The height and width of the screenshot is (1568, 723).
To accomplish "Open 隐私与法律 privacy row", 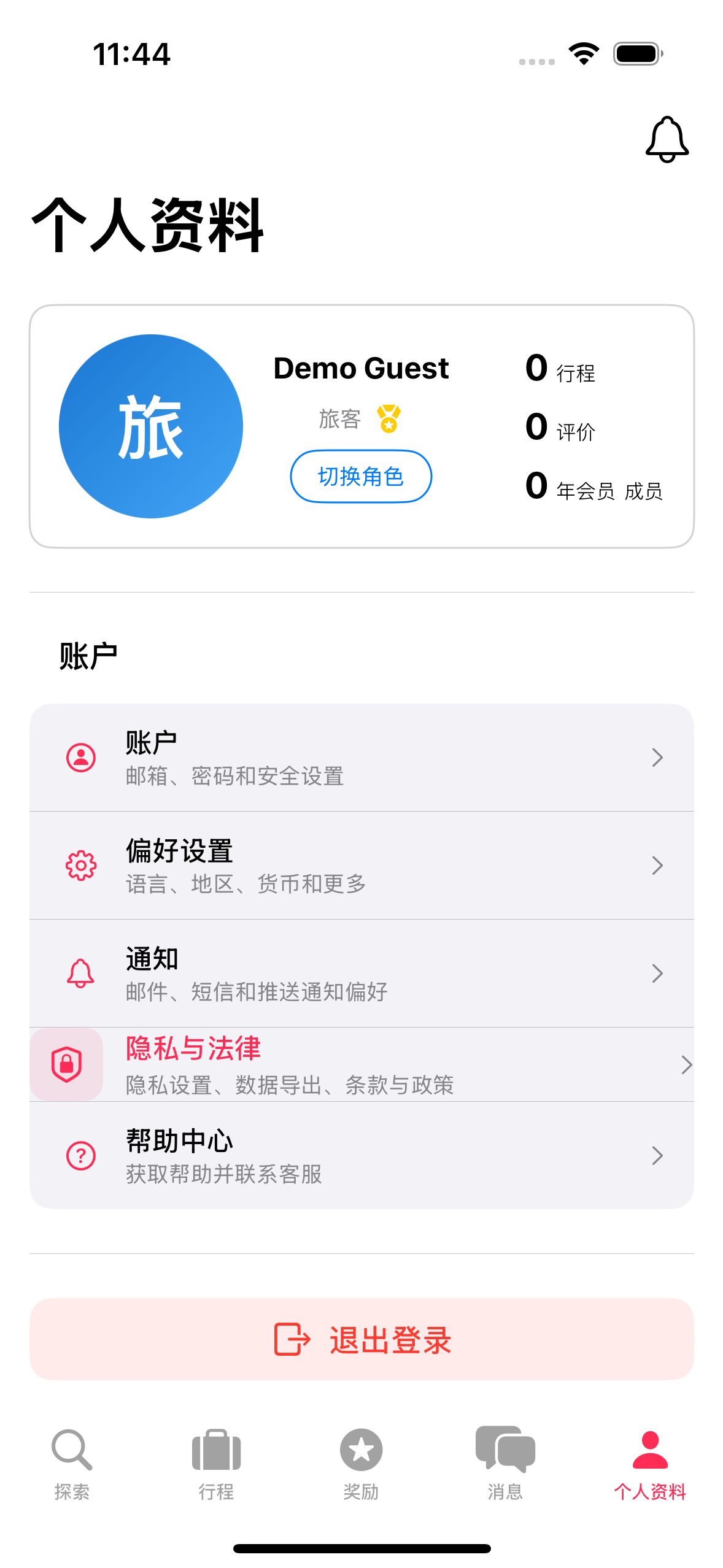I will (x=361, y=1064).
